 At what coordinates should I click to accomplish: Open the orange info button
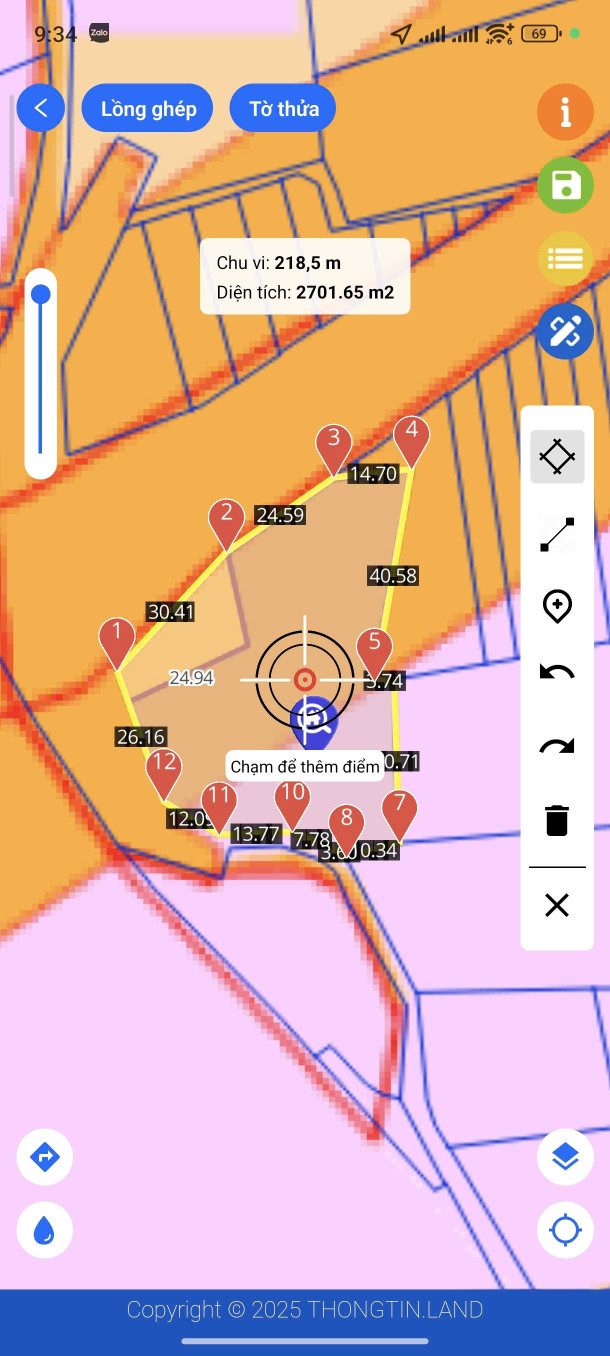tap(565, 112)
